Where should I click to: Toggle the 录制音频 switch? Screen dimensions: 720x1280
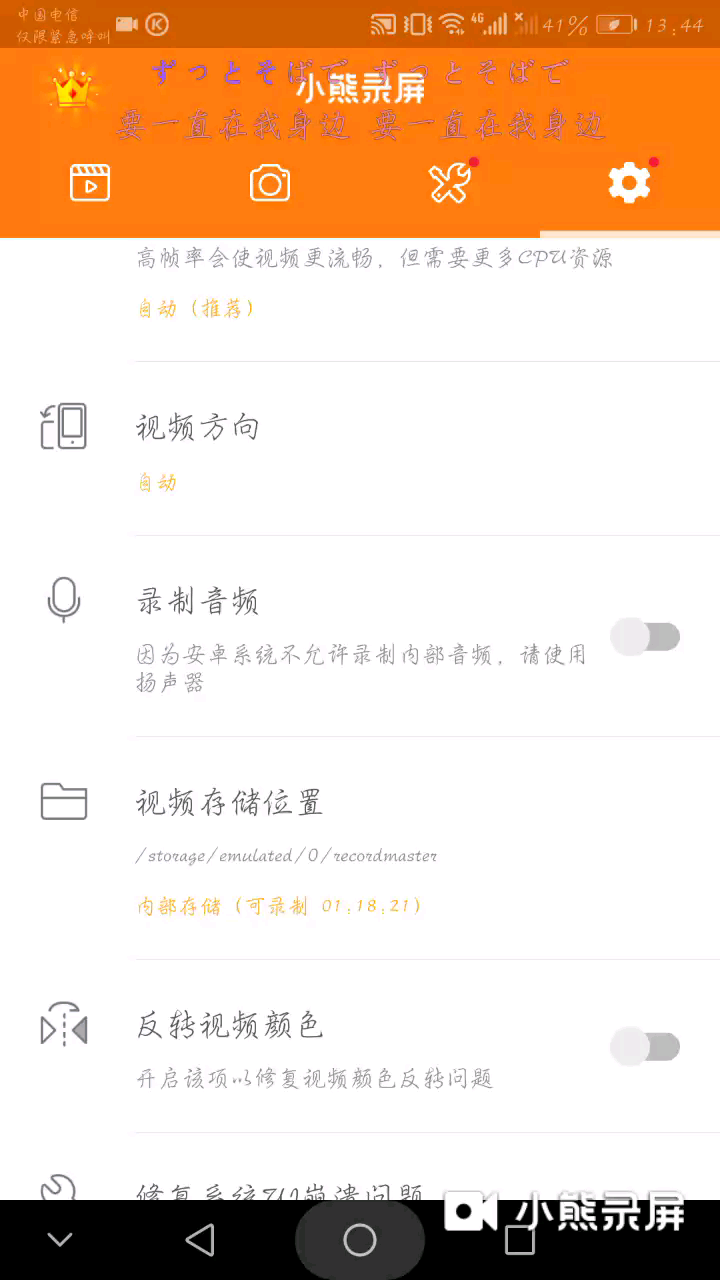coord(645,637)
